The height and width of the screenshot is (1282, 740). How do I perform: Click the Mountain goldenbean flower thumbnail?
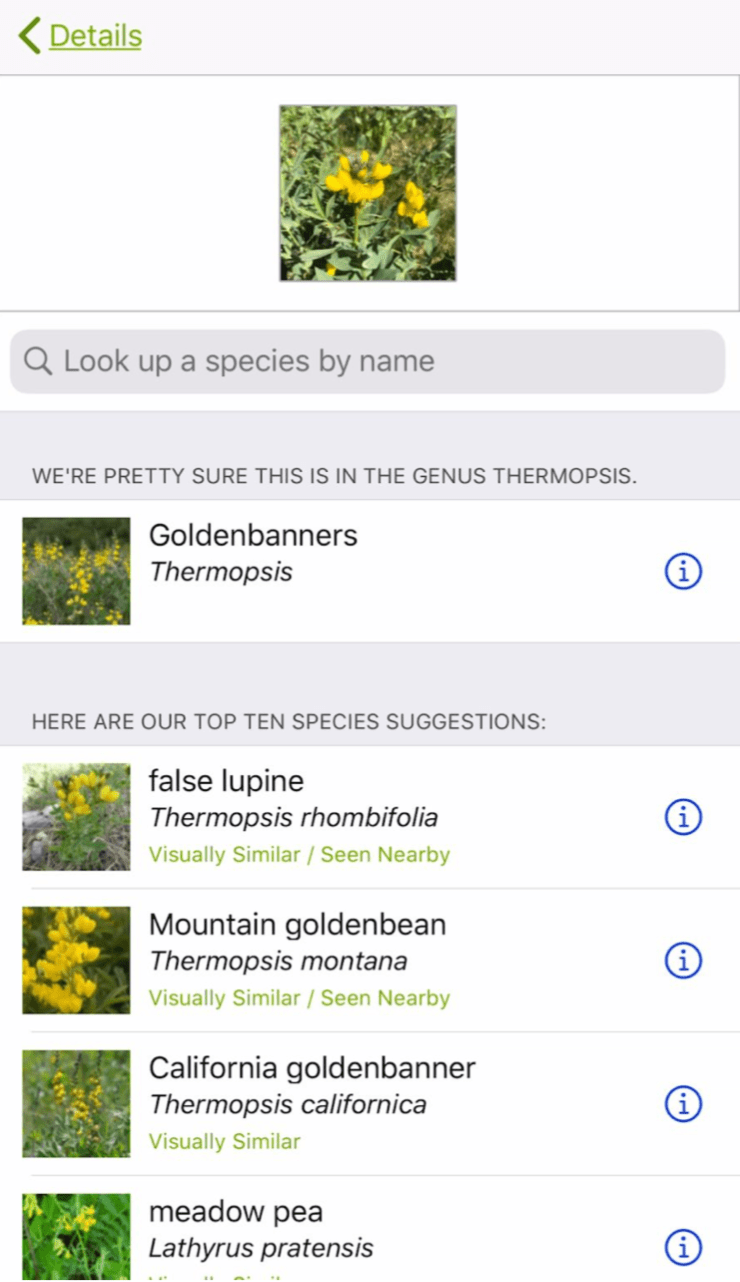(75, 960)
